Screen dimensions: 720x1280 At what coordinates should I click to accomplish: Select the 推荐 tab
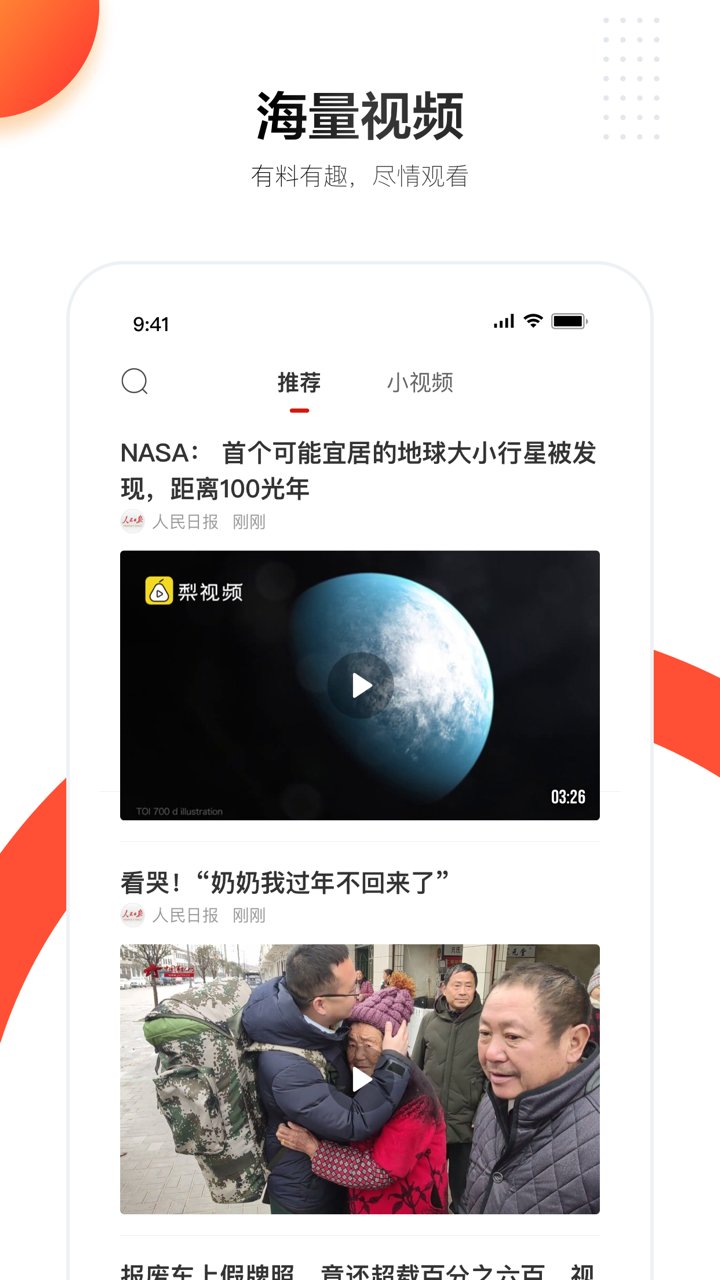[x=298, y=382]
